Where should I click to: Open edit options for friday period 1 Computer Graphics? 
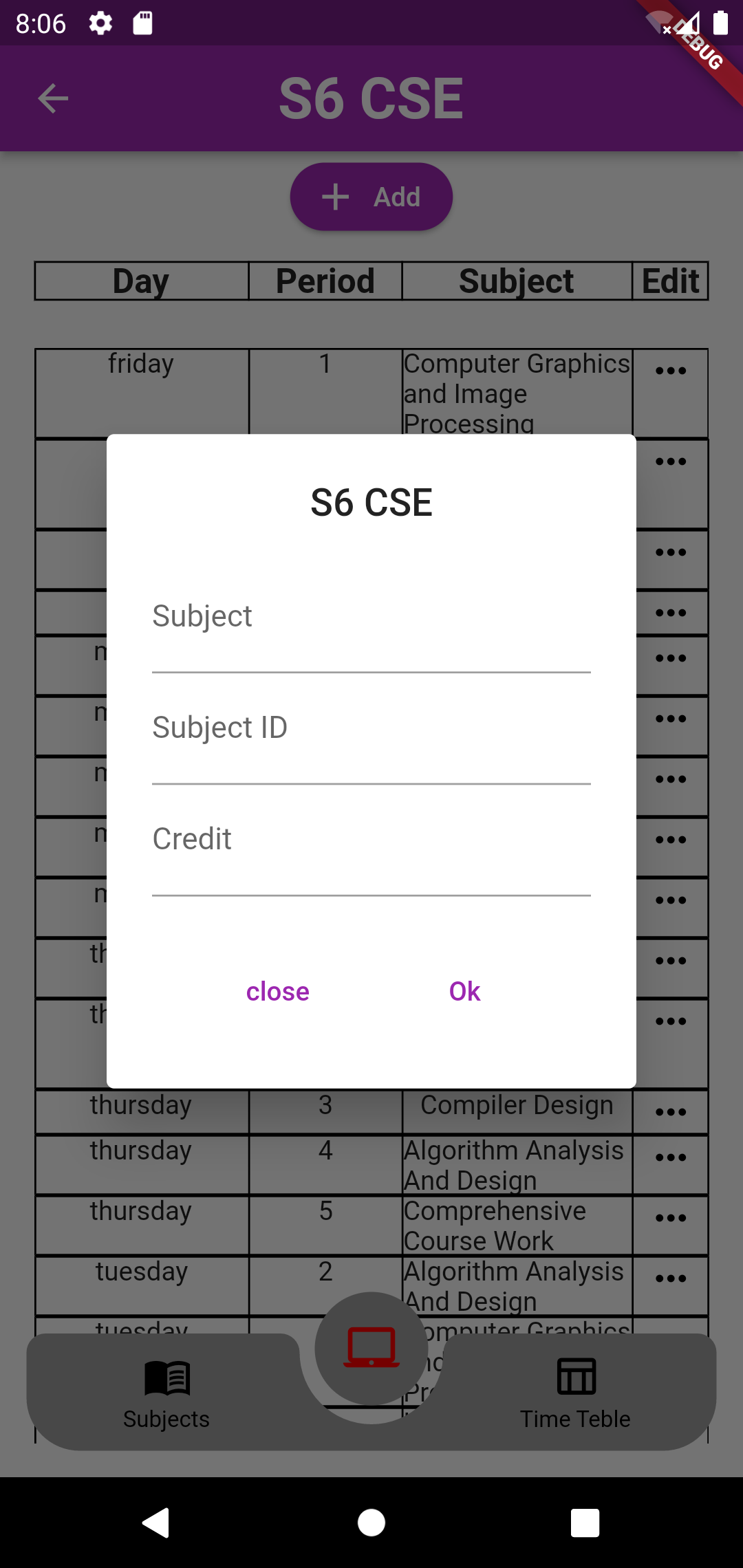click(x=671, y=369)
